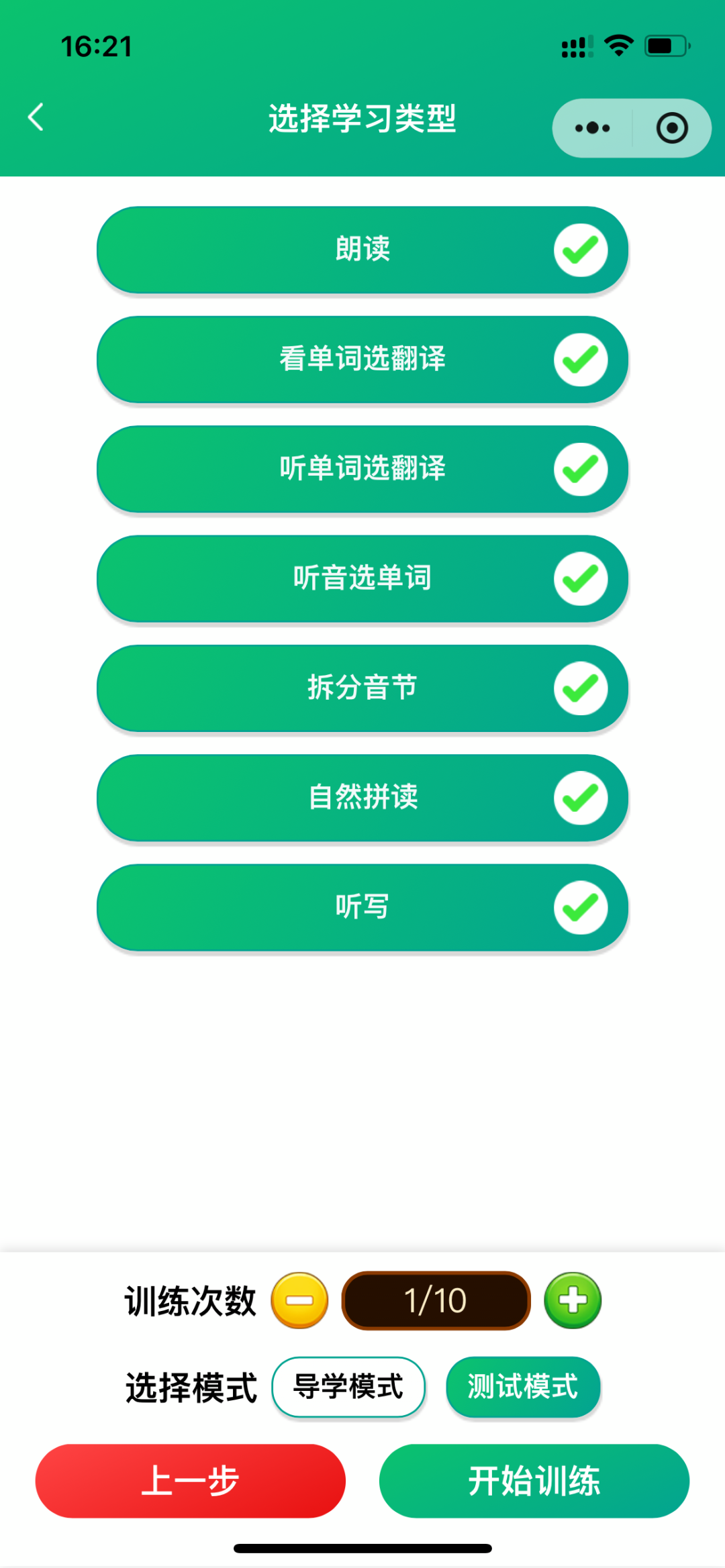The width and height of the screenshot is (725, 1568).
Task: Uncheck the 看单词选翻译 checkmark
Action: coord(580,359)
